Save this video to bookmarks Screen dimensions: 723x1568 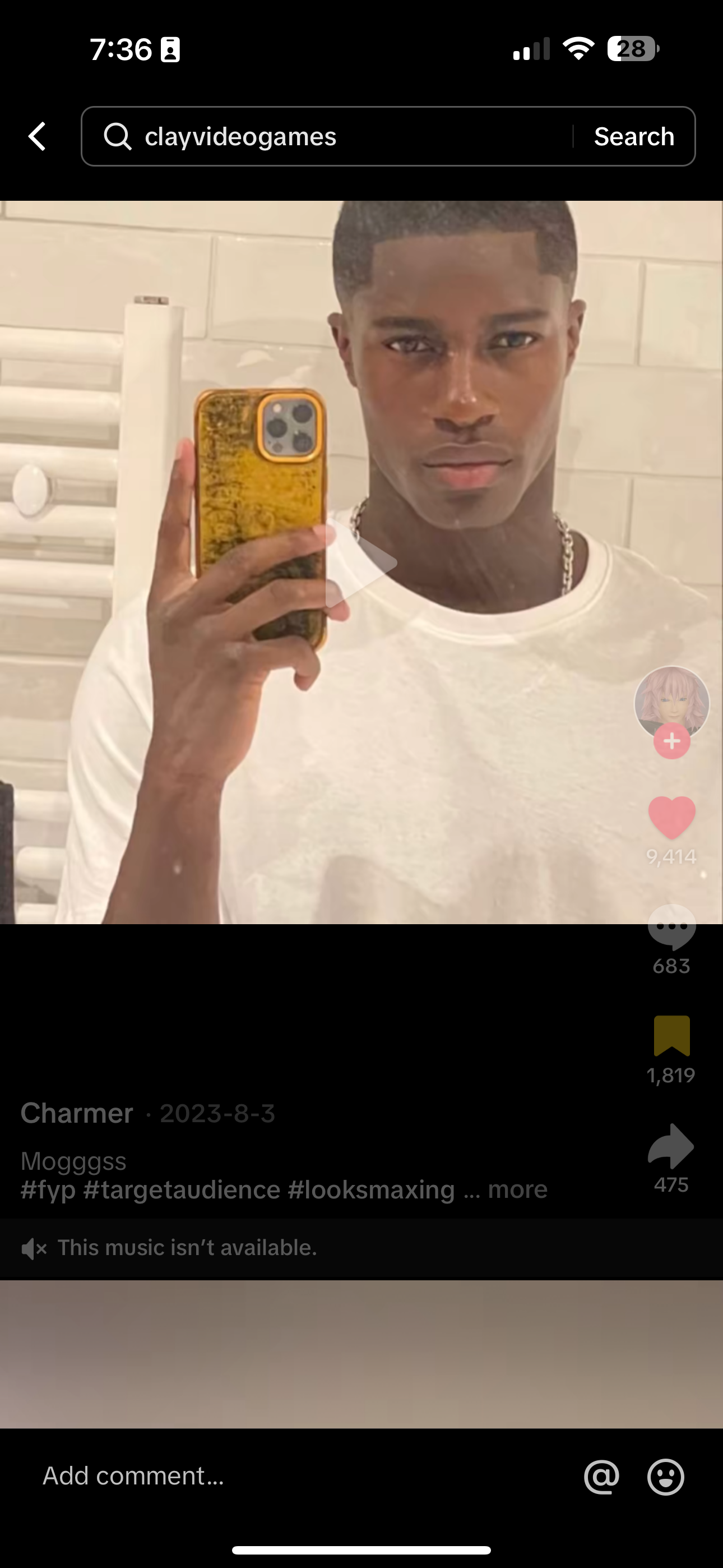672,1036
